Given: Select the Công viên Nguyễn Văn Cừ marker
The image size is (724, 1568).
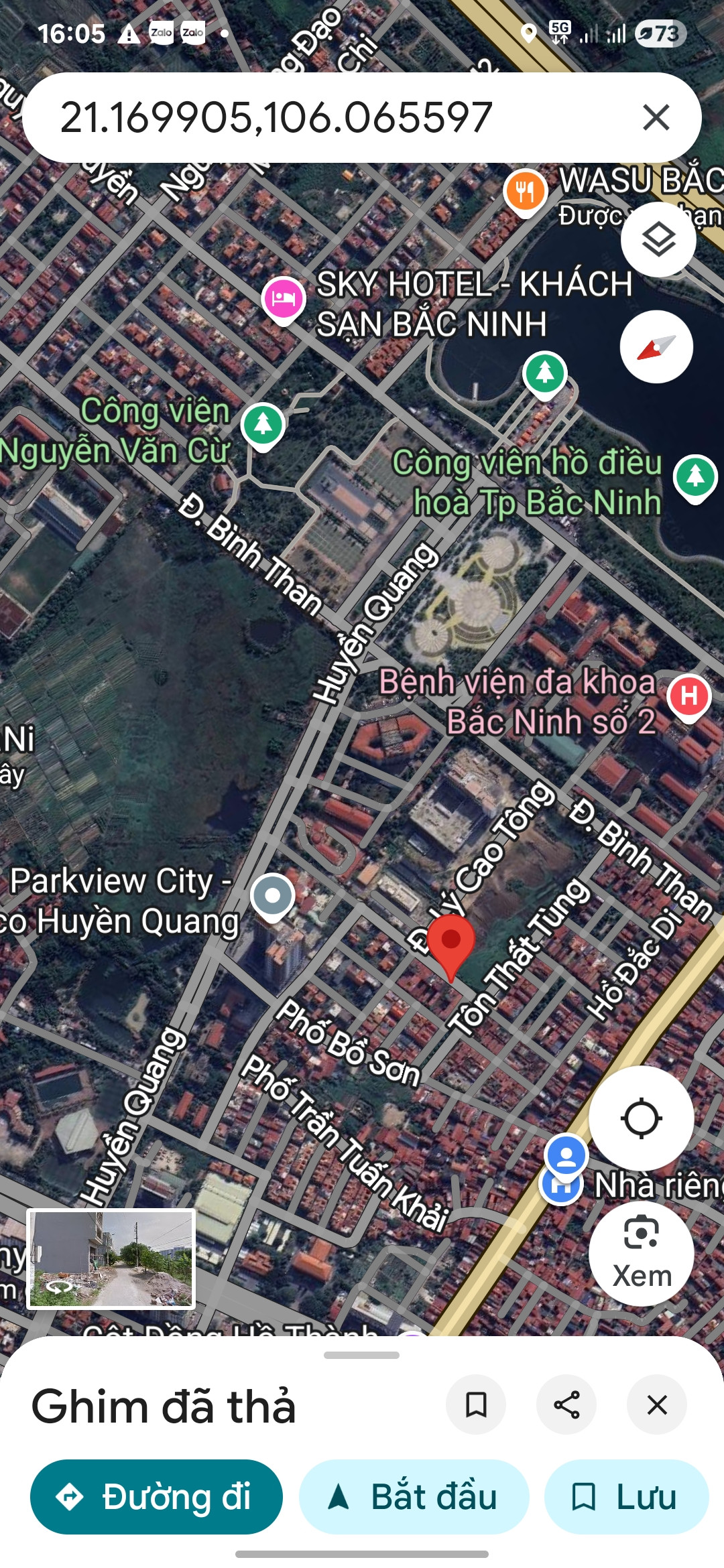Looking at the screenshot, I should (263, 425).
